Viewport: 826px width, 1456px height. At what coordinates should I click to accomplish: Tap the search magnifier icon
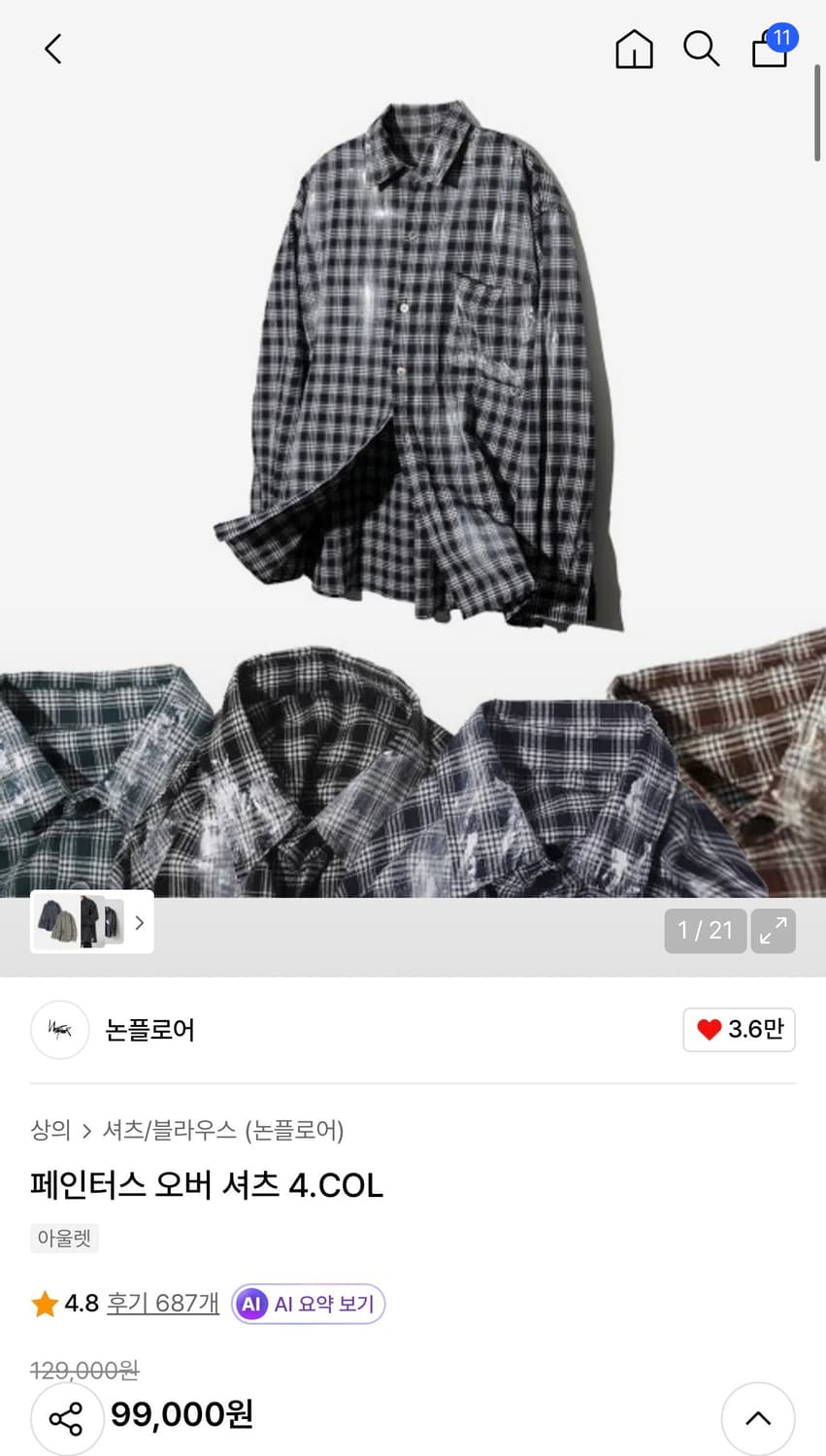(x=701, y=49)
